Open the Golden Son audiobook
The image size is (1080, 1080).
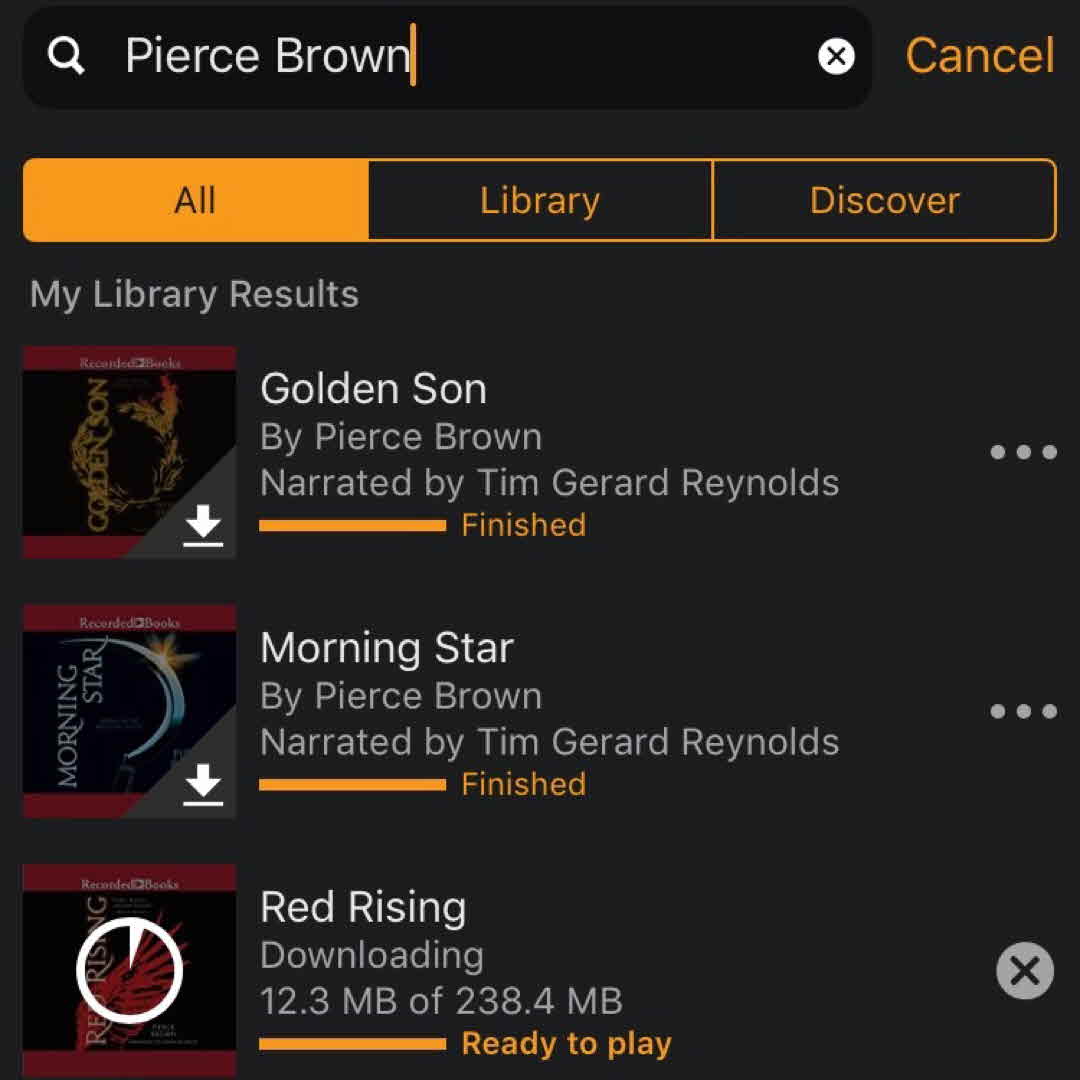372,389
